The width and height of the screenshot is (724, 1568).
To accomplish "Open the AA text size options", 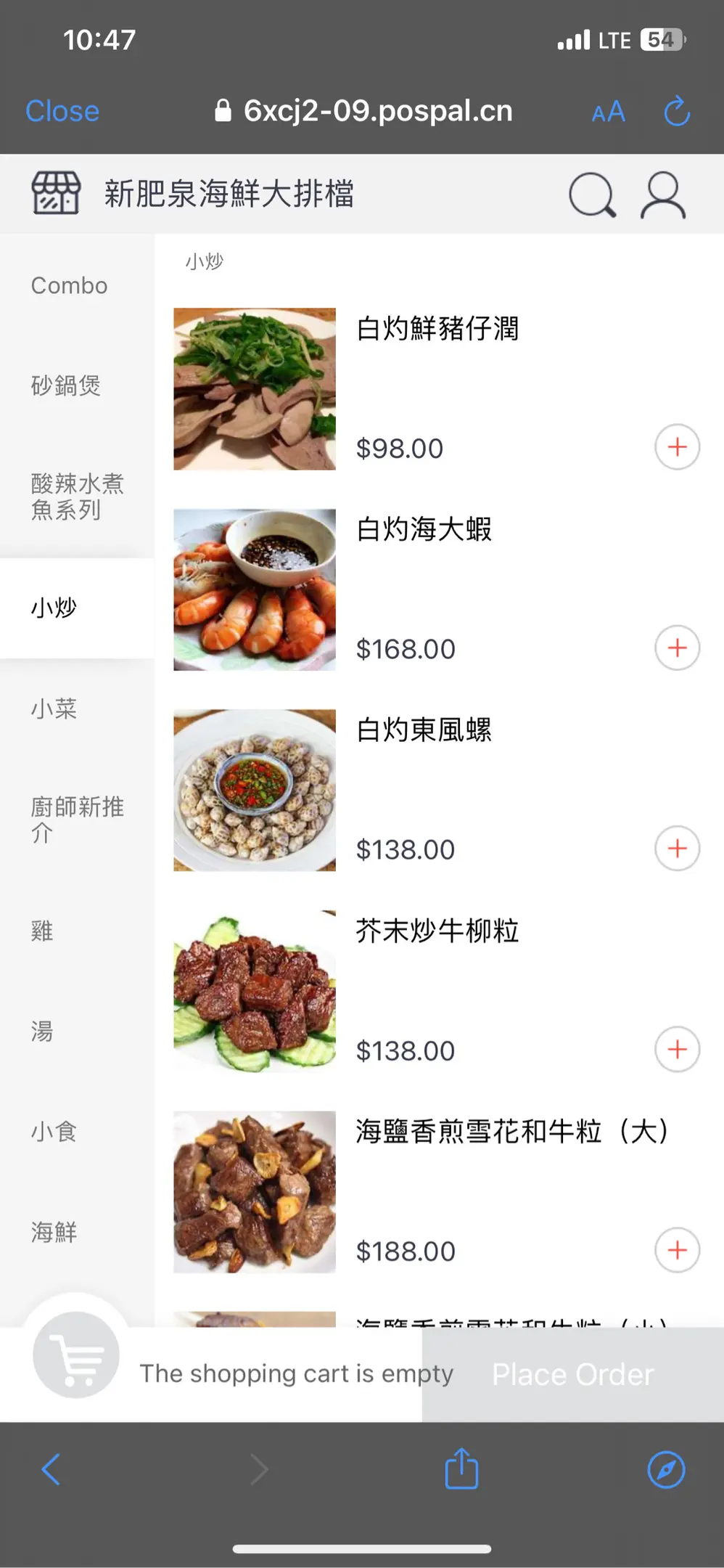I will coord(608,112).
